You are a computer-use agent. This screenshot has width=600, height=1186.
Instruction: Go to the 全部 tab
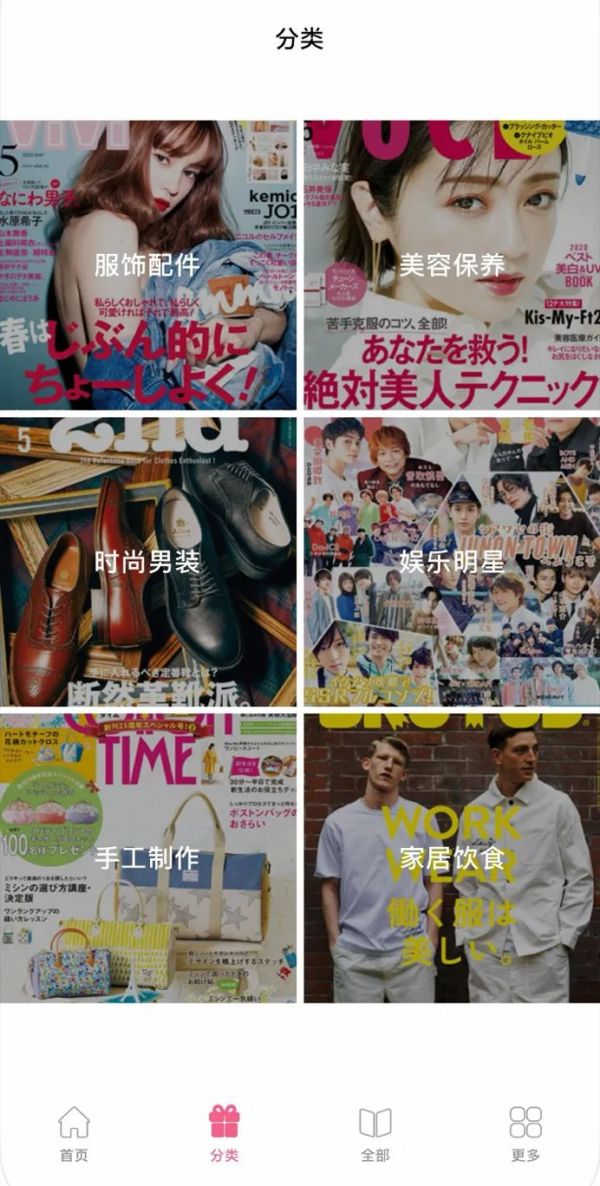(375, 1133)
